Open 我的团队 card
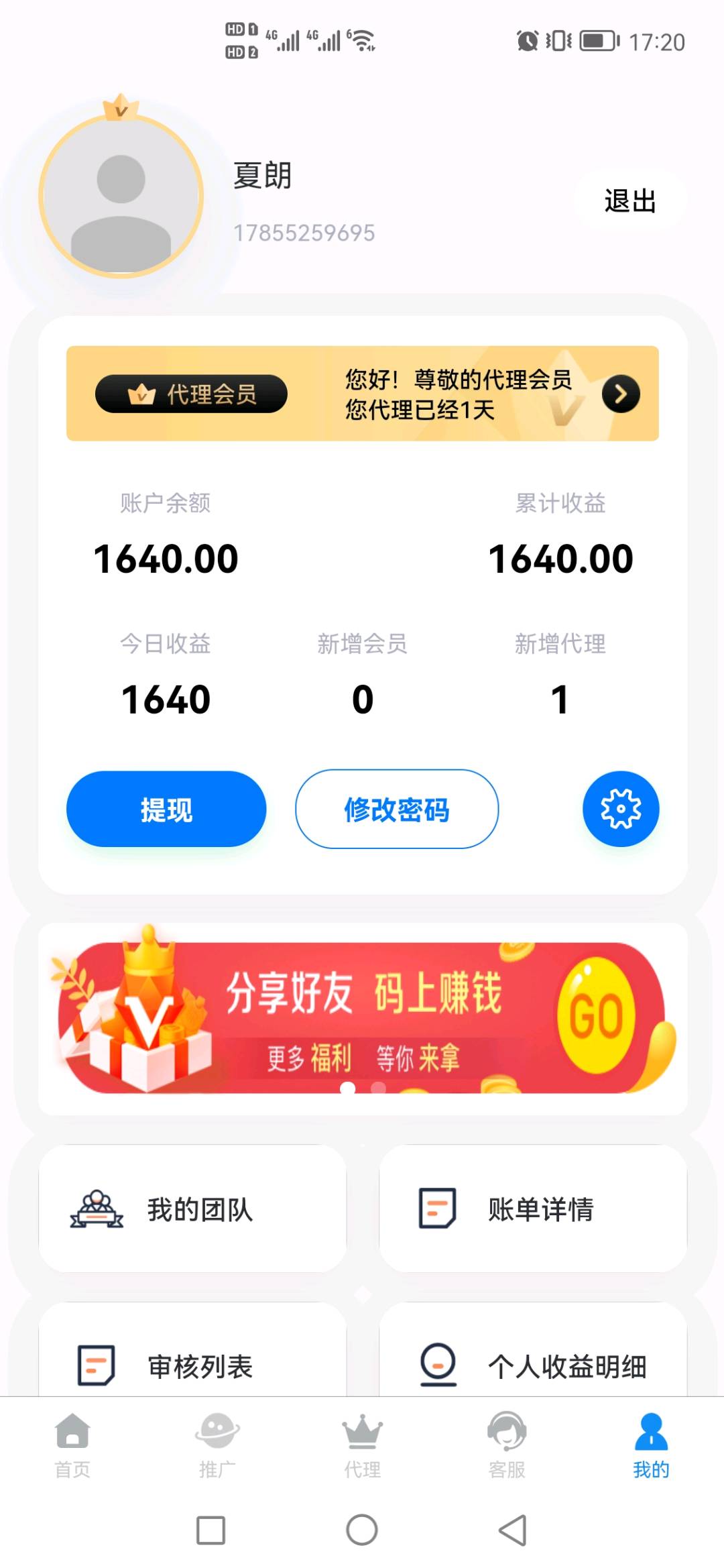724x1568 pixels. coord(192,1209)
